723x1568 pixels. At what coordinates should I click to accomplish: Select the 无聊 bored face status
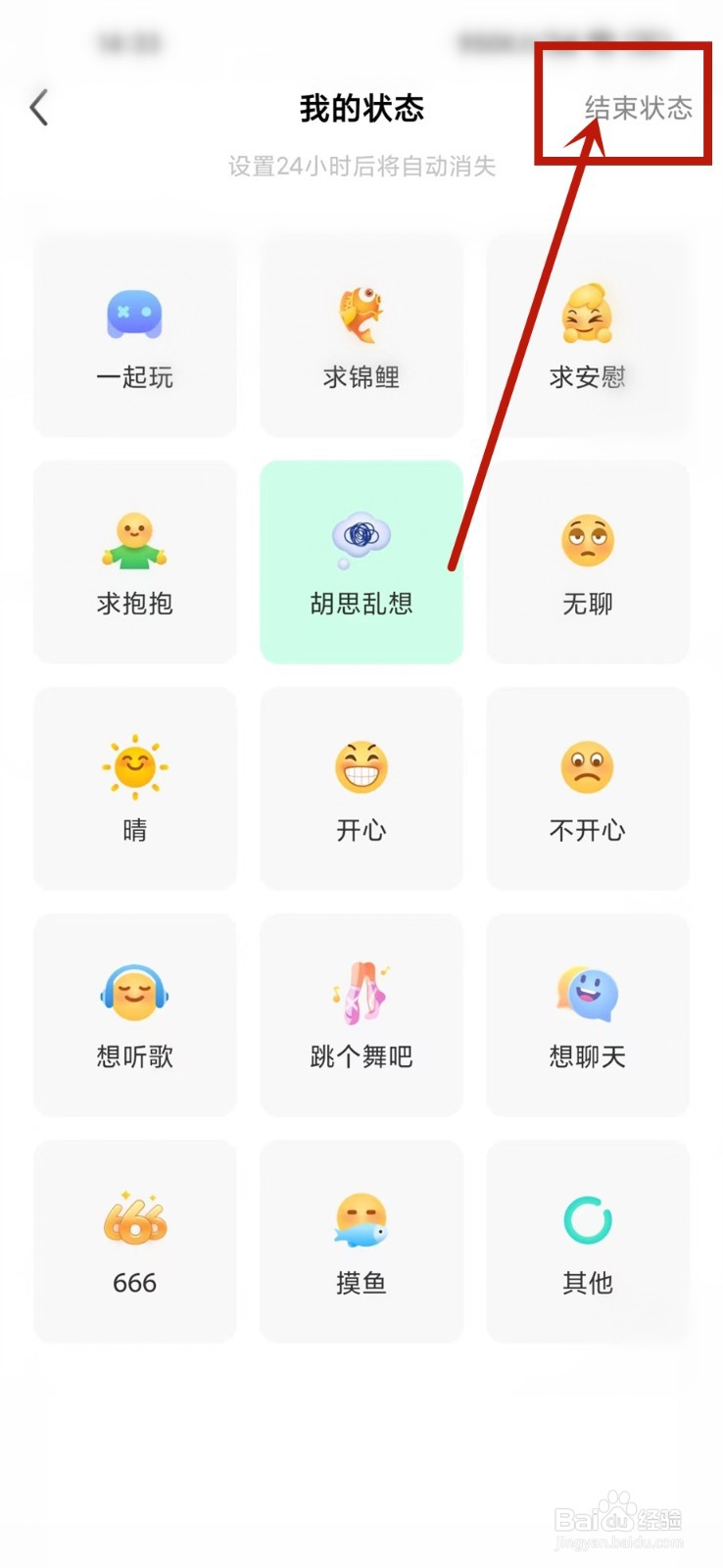(x=587, y=563)
